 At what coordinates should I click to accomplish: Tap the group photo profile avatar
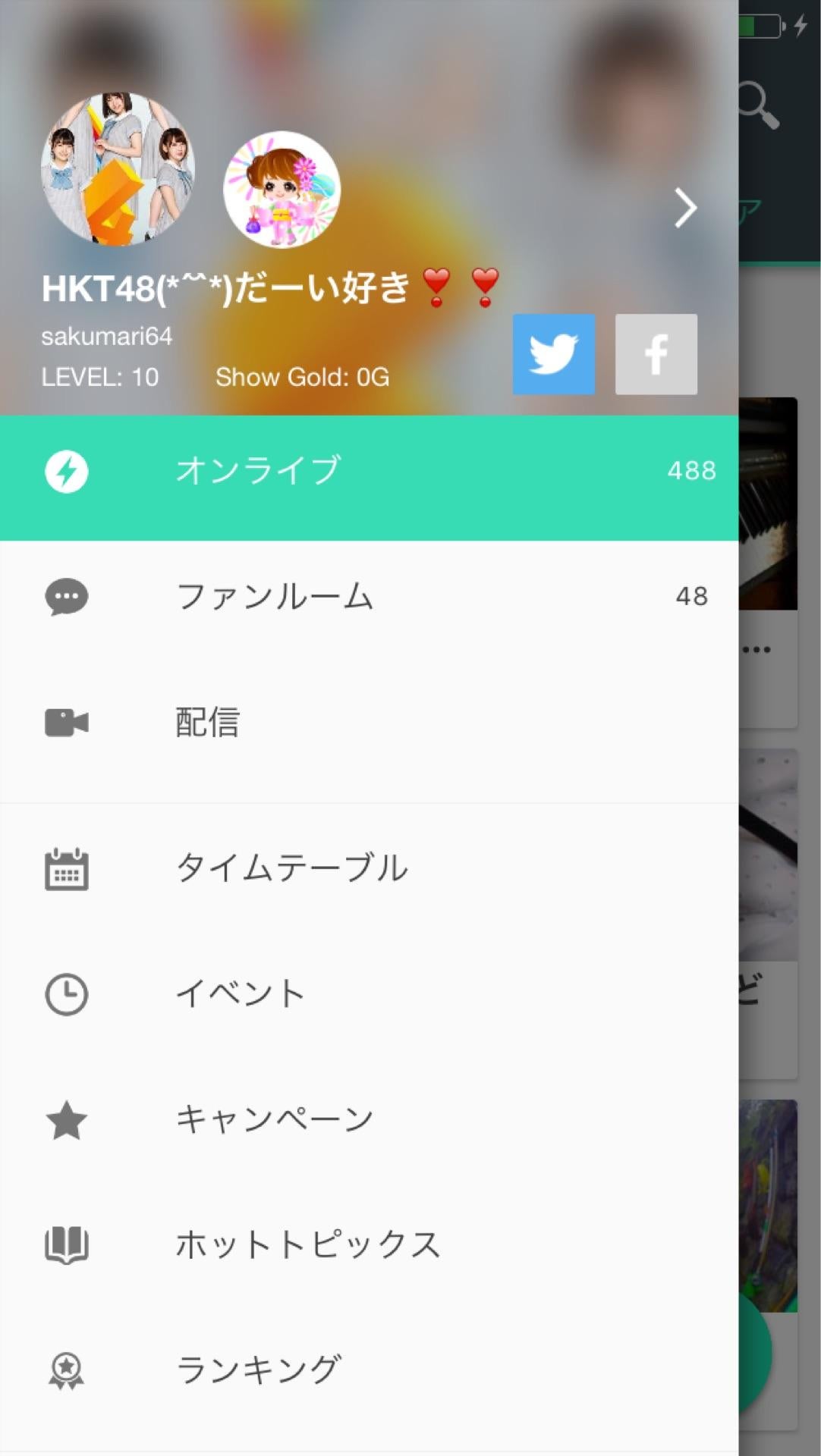click(118, 169)
